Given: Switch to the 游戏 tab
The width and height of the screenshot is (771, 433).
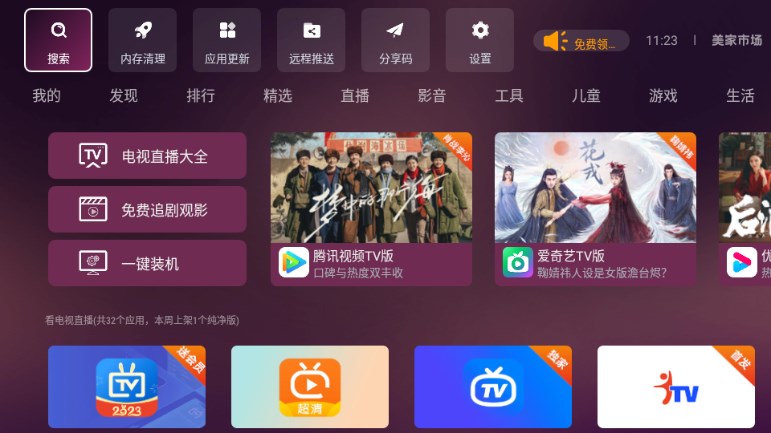Looking at the screenshot, I should (x=663, y=96).
